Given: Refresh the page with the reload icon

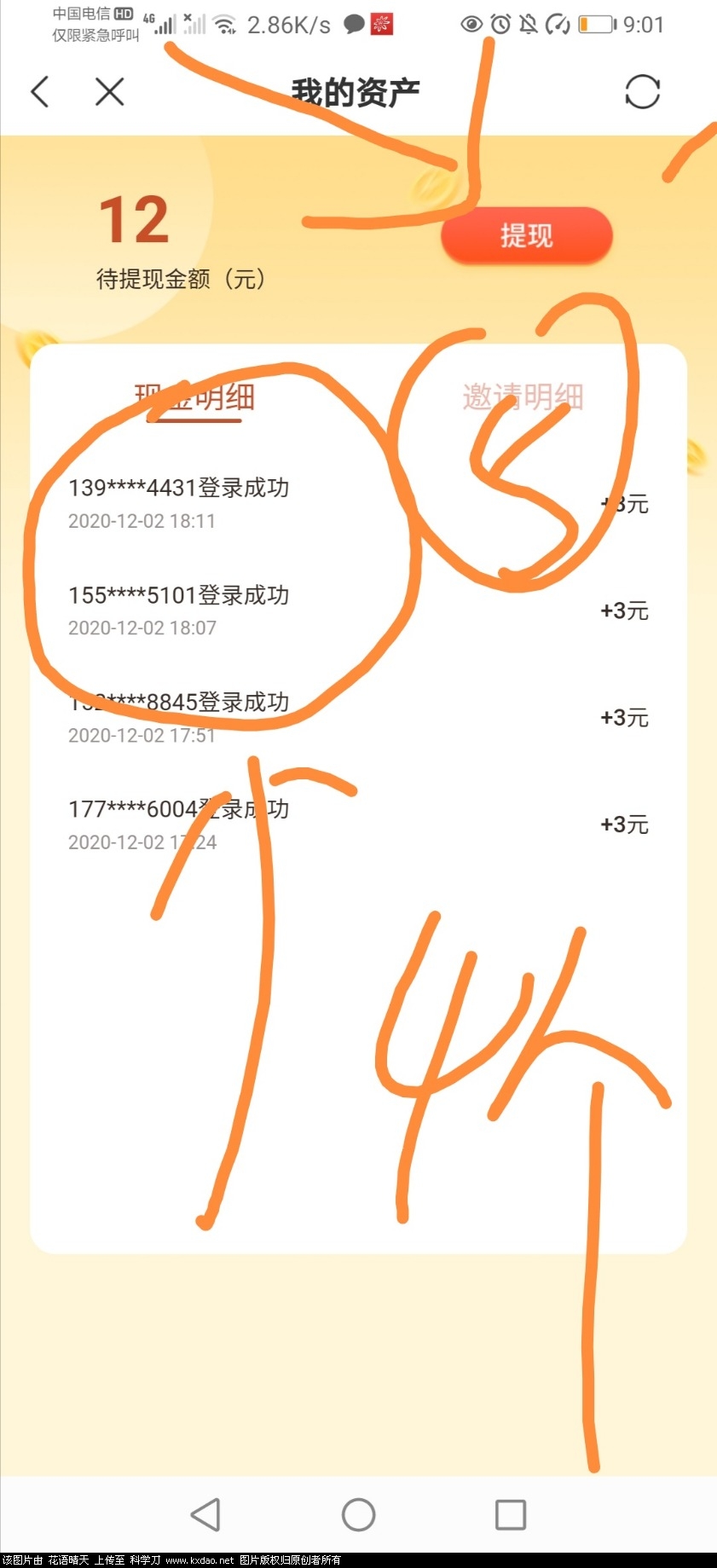Looking at the screenshot, I should coord(642,92).
